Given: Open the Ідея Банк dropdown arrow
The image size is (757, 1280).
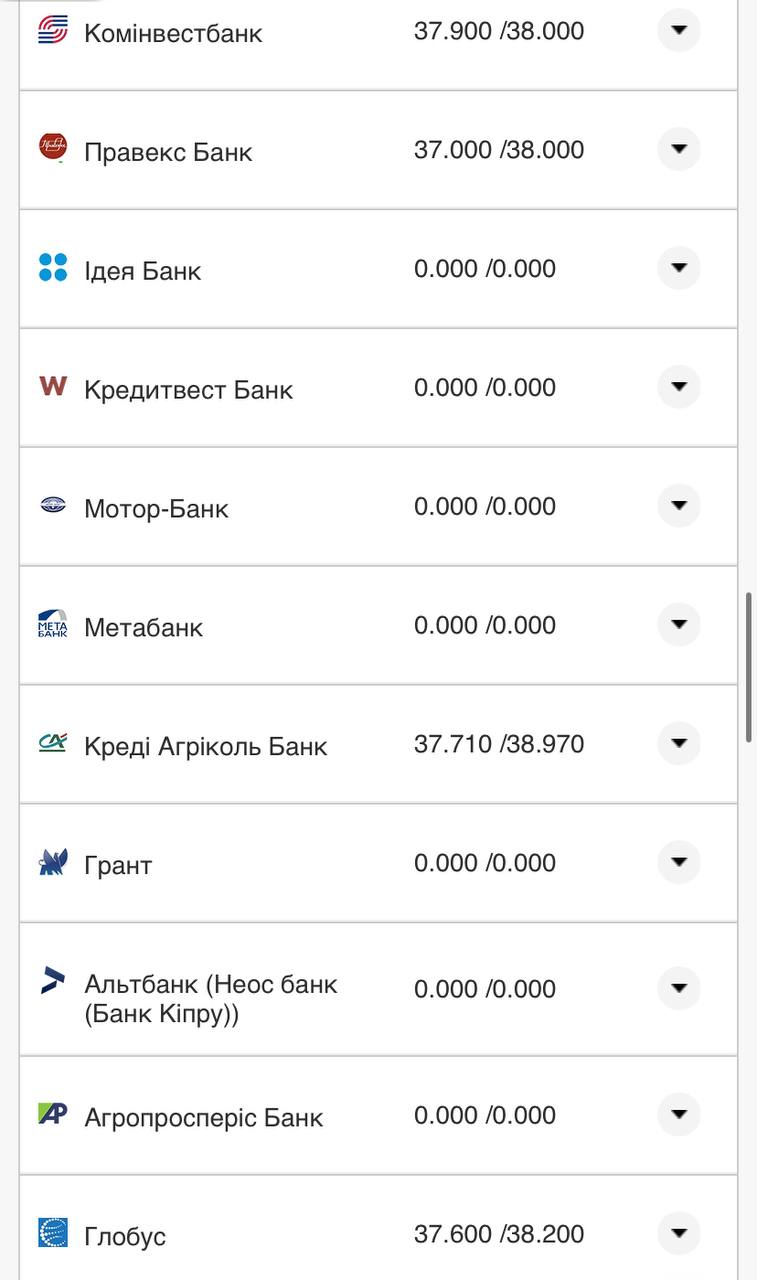Looking at the screenshot, I should tap(679, 268).
